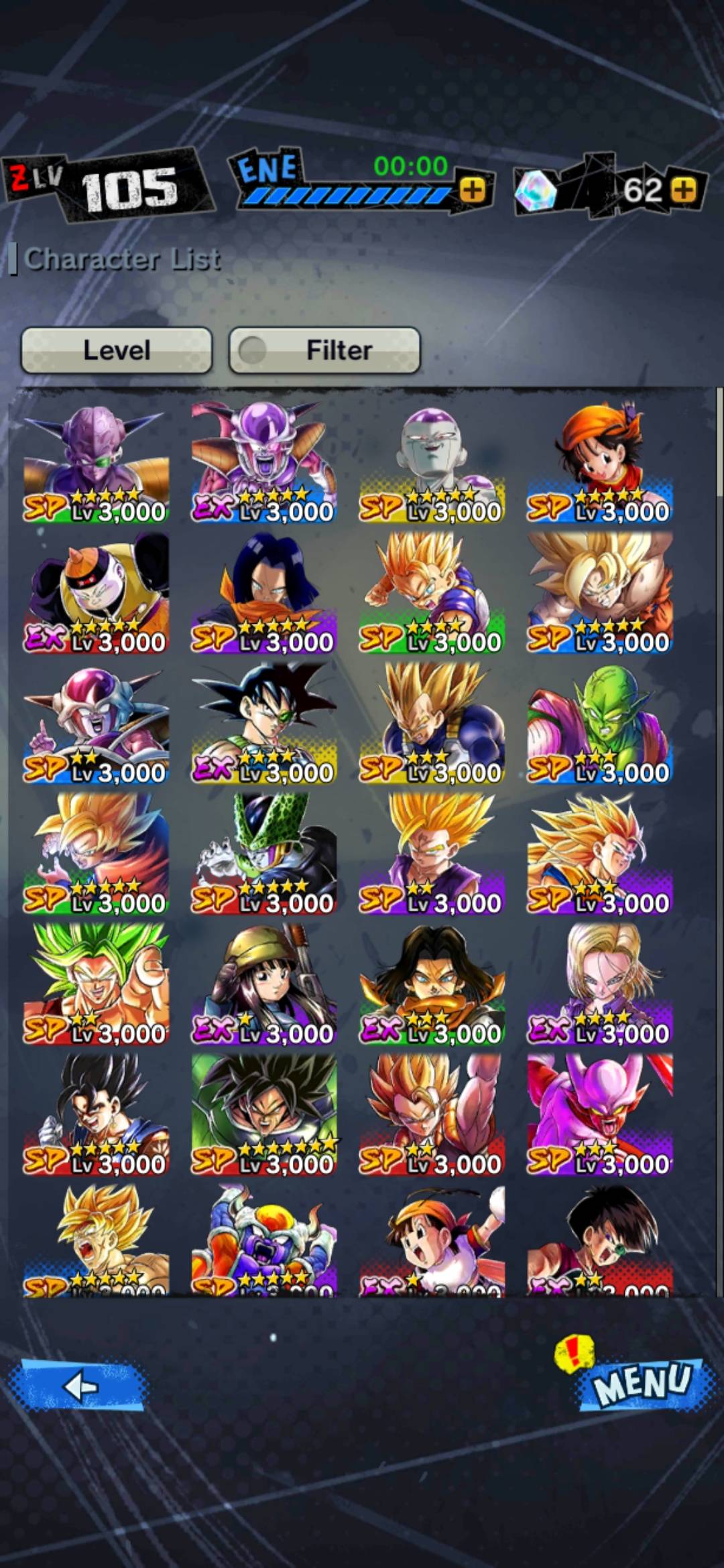Open first form Frieza EX tile
The width and height of the screenshot is (724, 1568).
[x=263, y=462]
